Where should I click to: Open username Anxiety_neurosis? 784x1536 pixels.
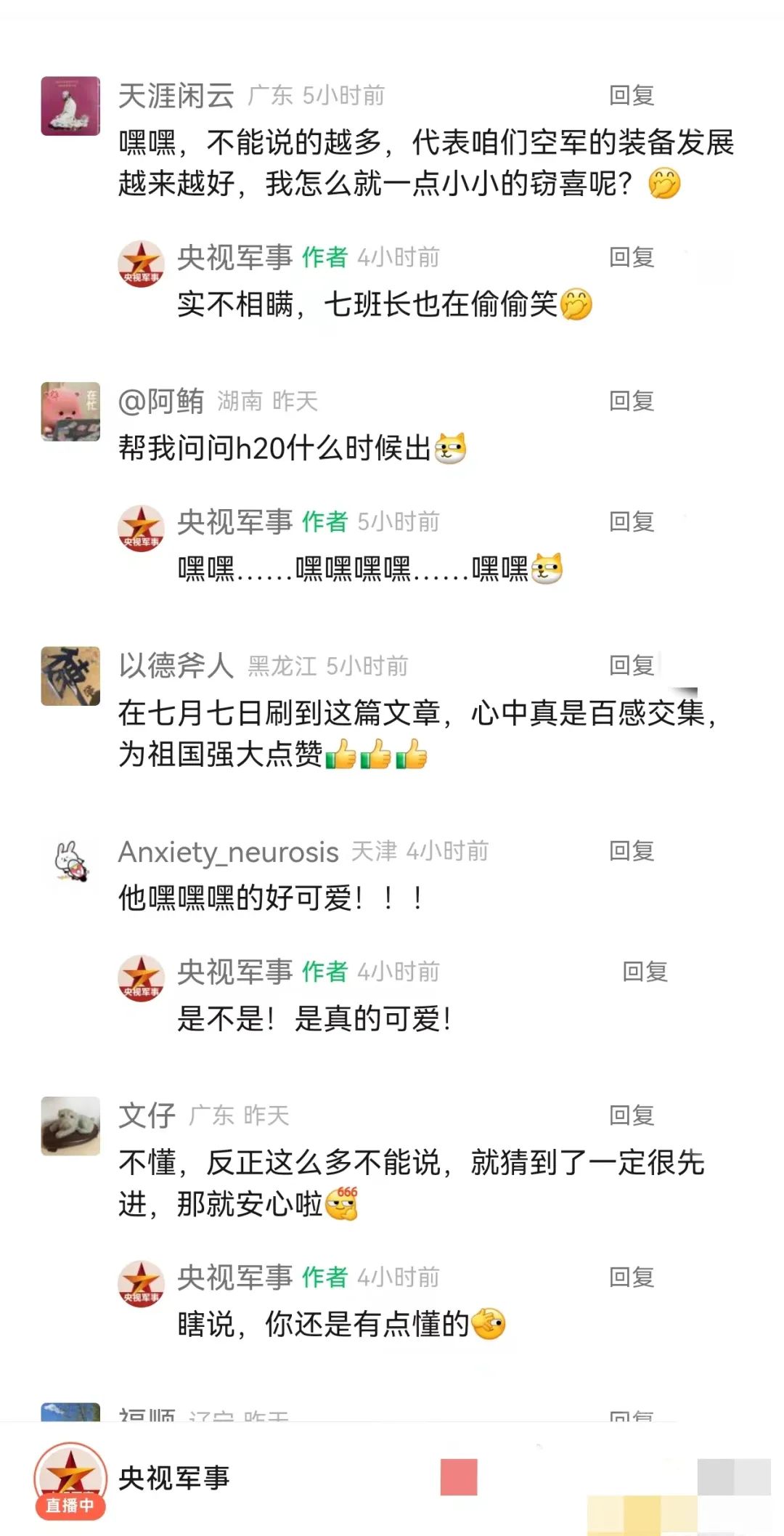point(229,852)
